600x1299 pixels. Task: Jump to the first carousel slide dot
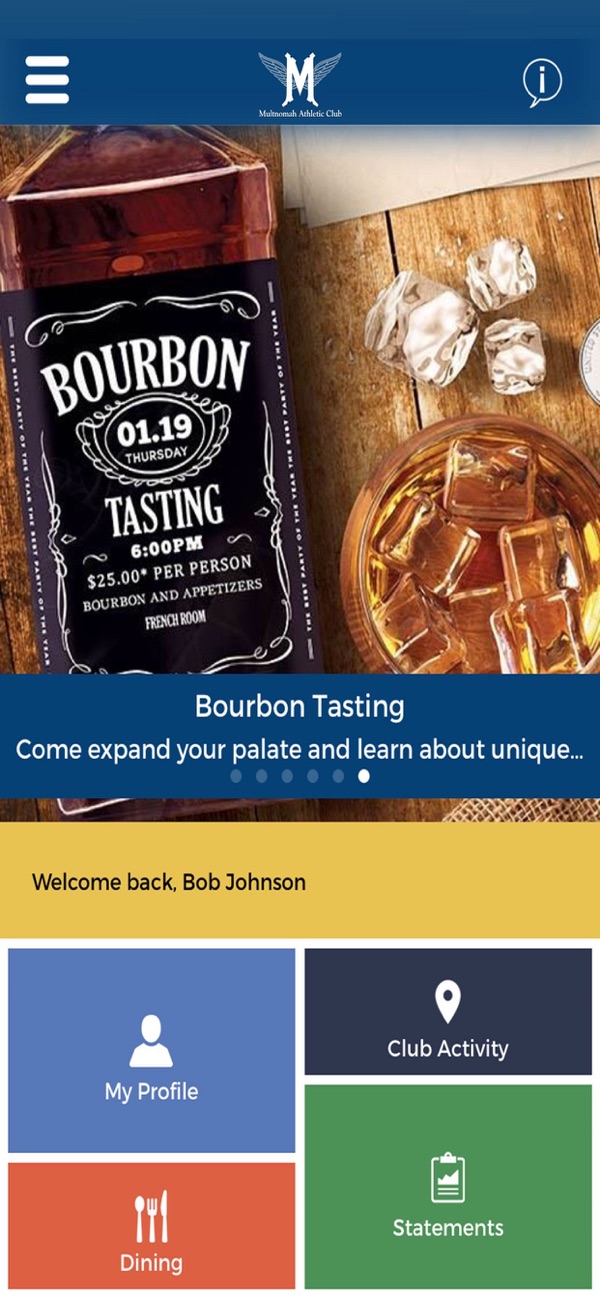pos(236,775)
